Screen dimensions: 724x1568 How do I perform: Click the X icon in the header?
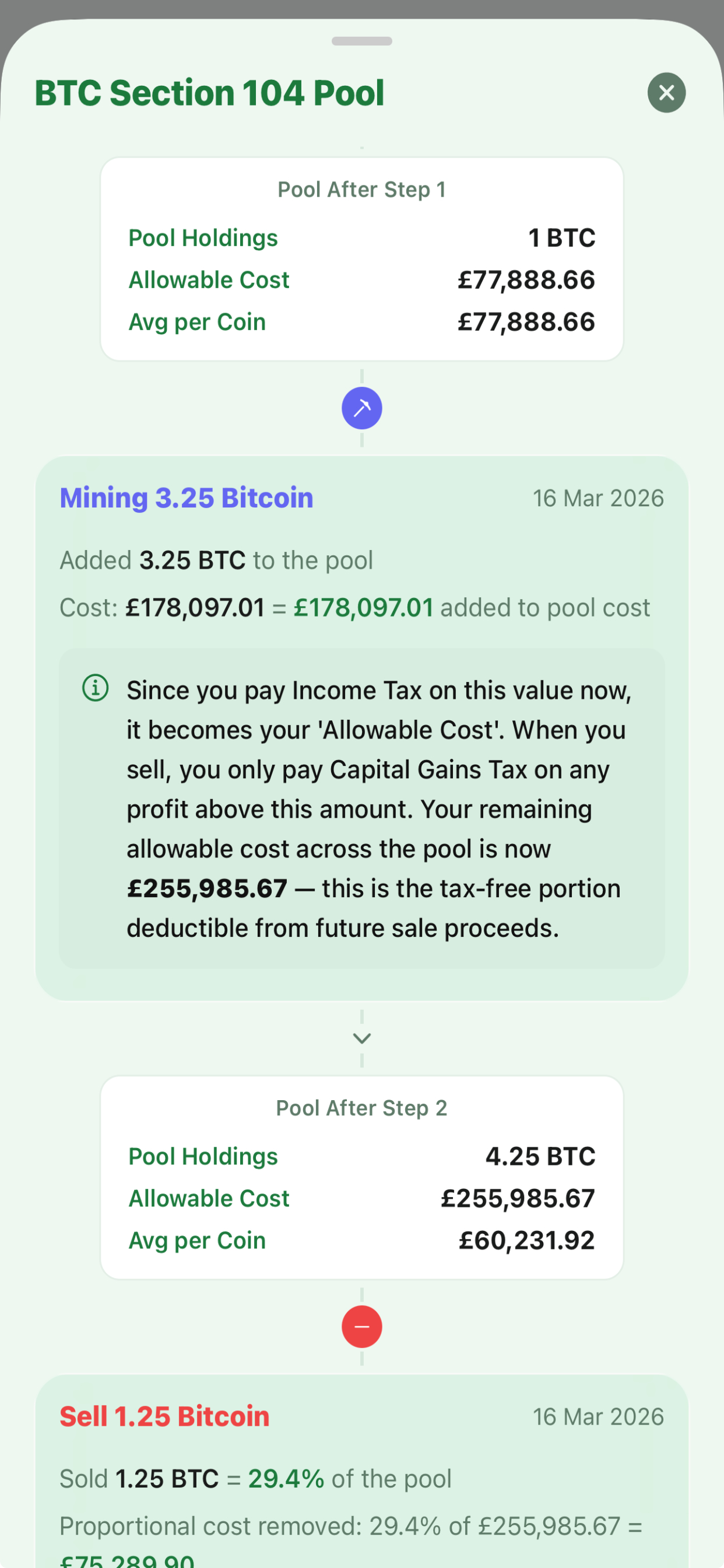point(666,92)
